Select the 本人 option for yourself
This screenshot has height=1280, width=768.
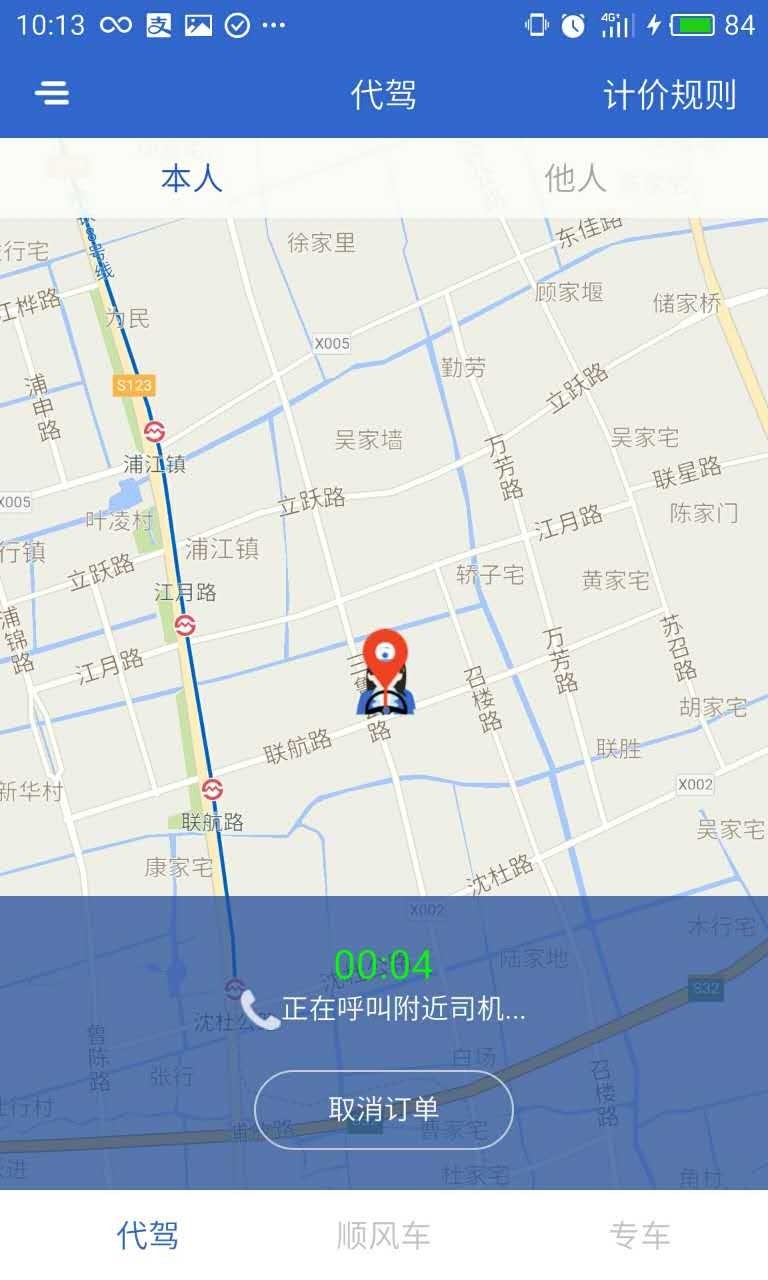coord(192,178)
